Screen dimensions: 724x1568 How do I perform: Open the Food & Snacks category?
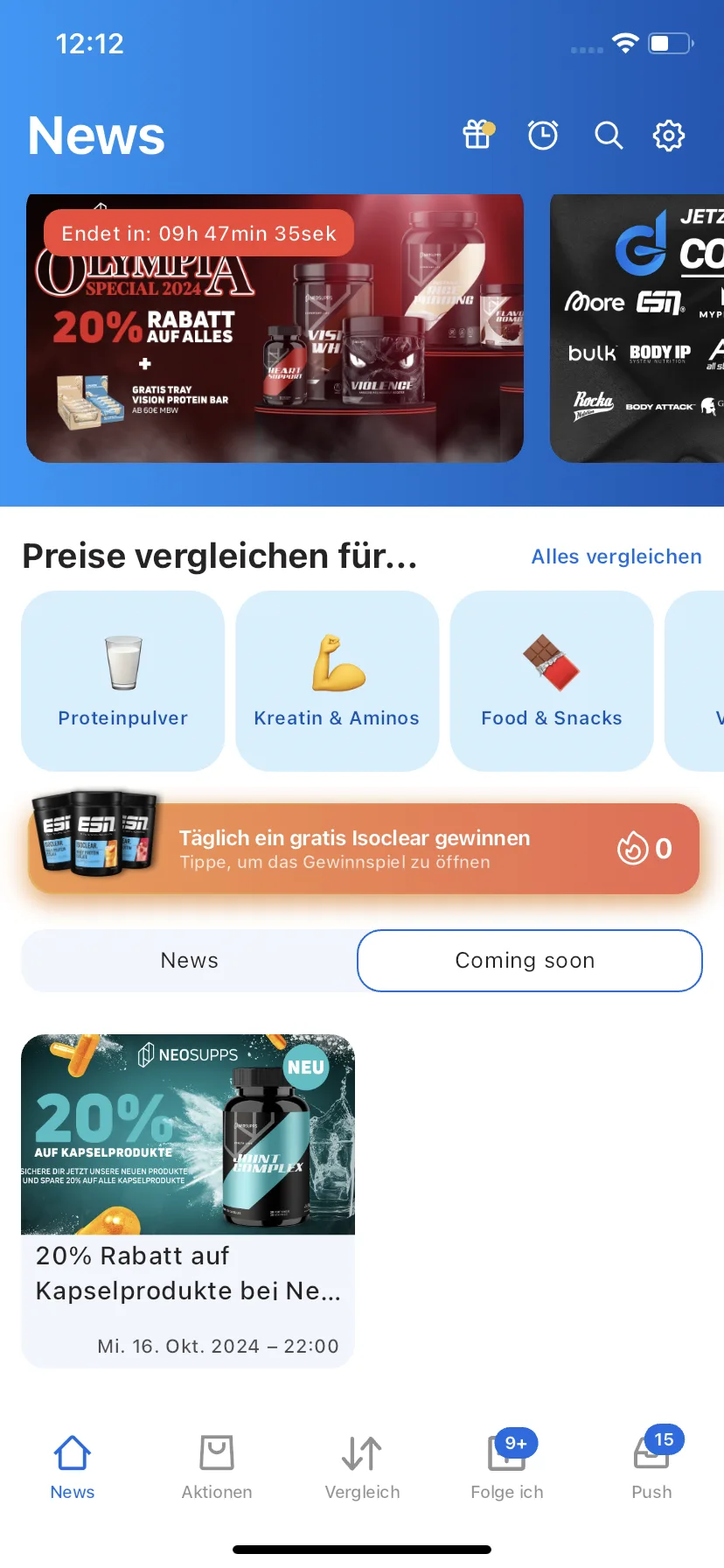point(552,681)
